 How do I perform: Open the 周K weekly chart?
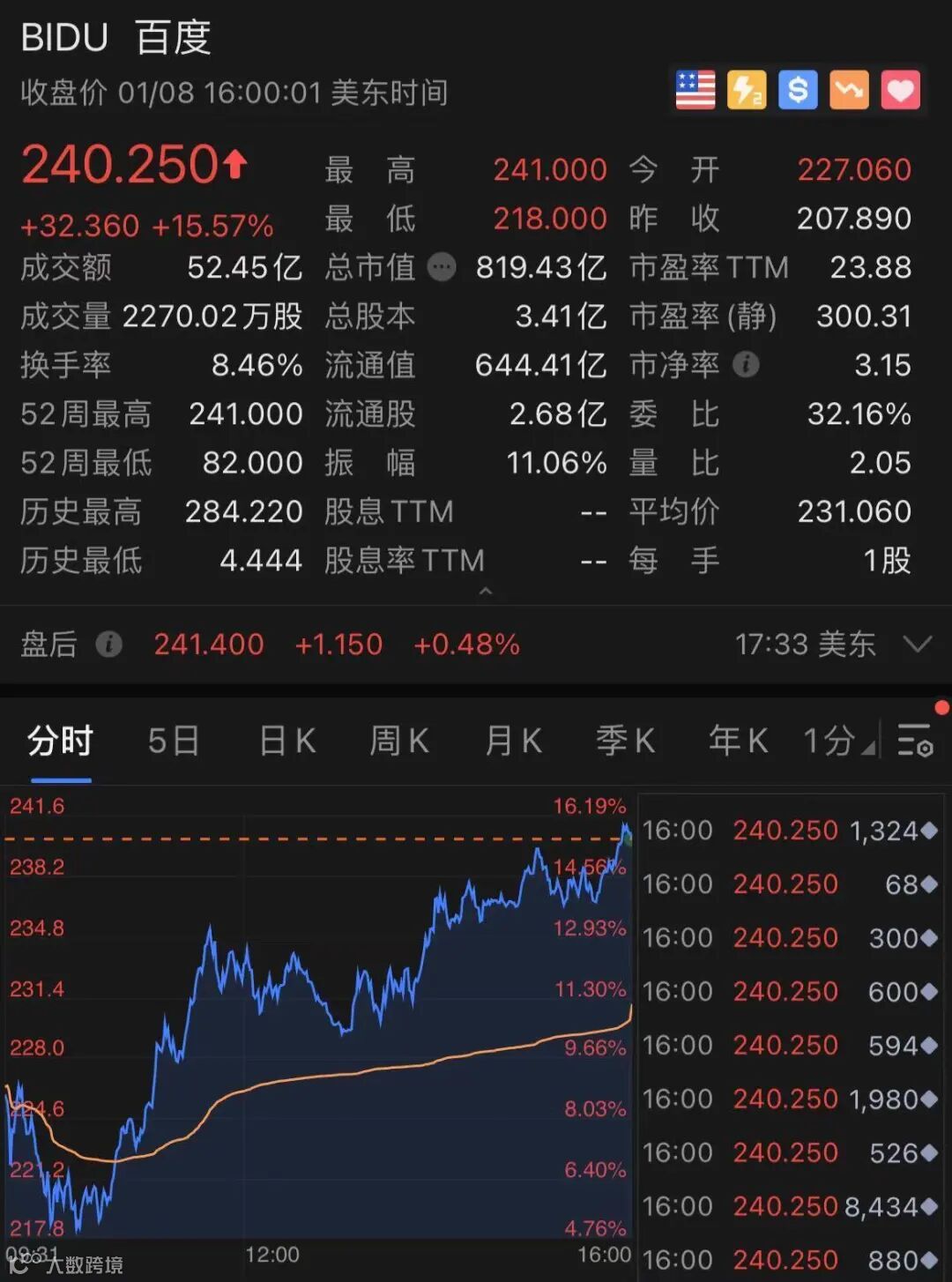point(399,741)
